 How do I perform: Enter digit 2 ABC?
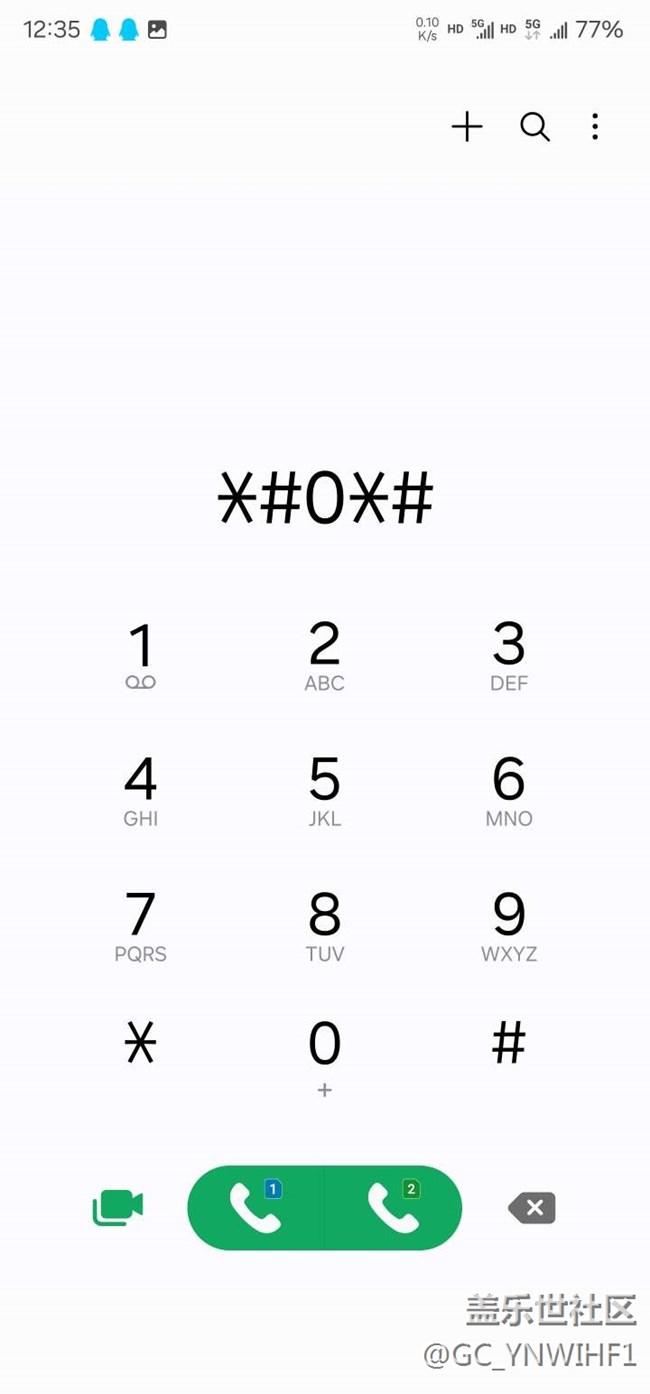click(324, 655)
